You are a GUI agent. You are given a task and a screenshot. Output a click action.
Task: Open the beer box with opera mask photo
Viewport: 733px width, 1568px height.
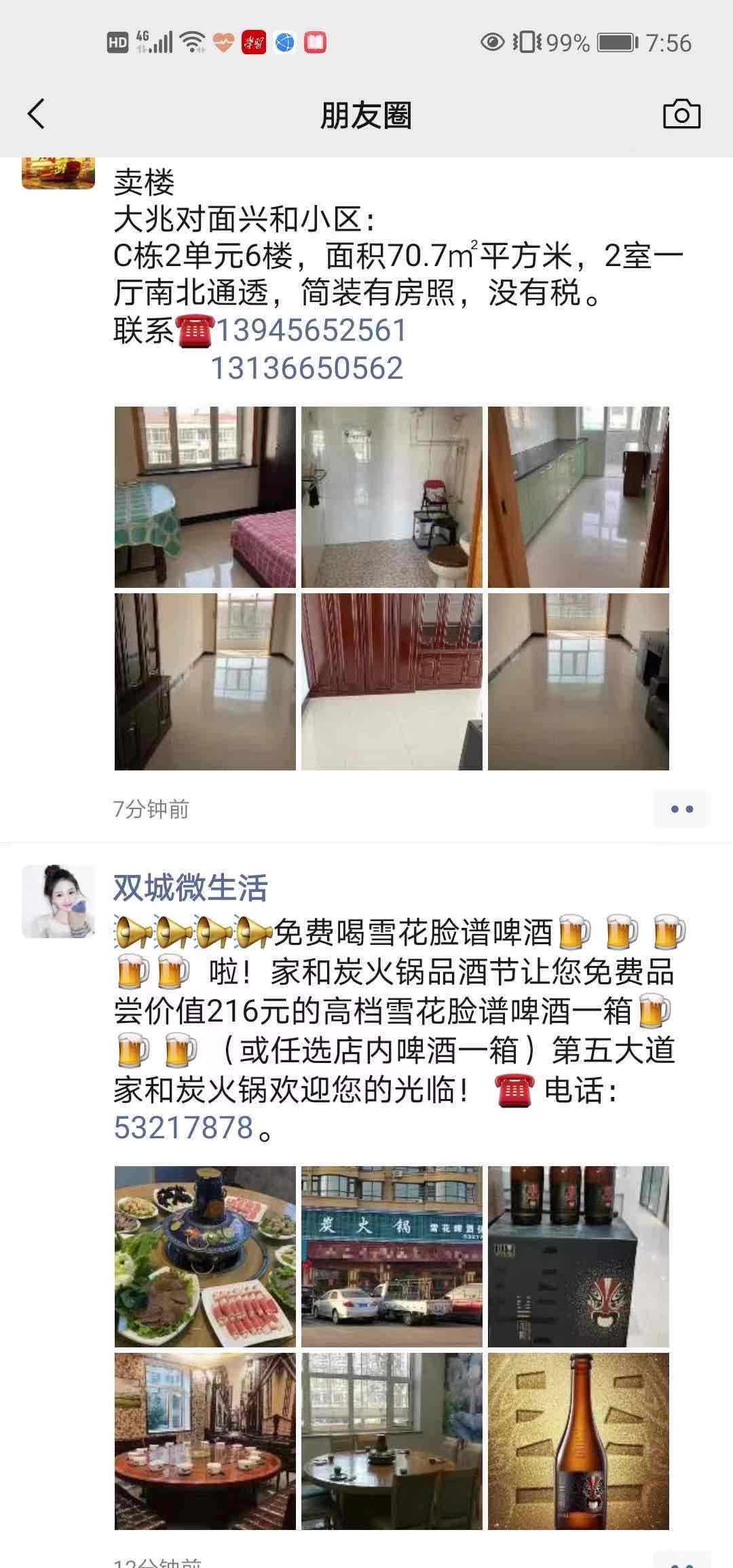[578, 1256]
